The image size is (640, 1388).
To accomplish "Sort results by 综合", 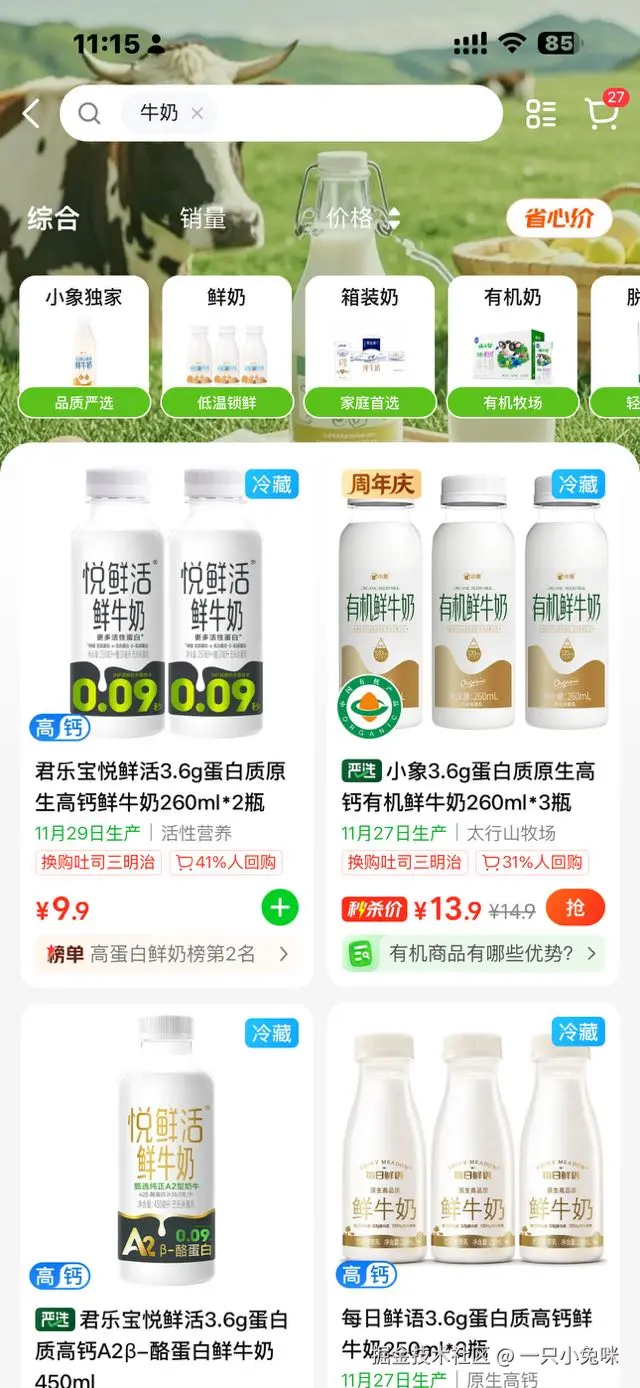I will pos(53,219).
